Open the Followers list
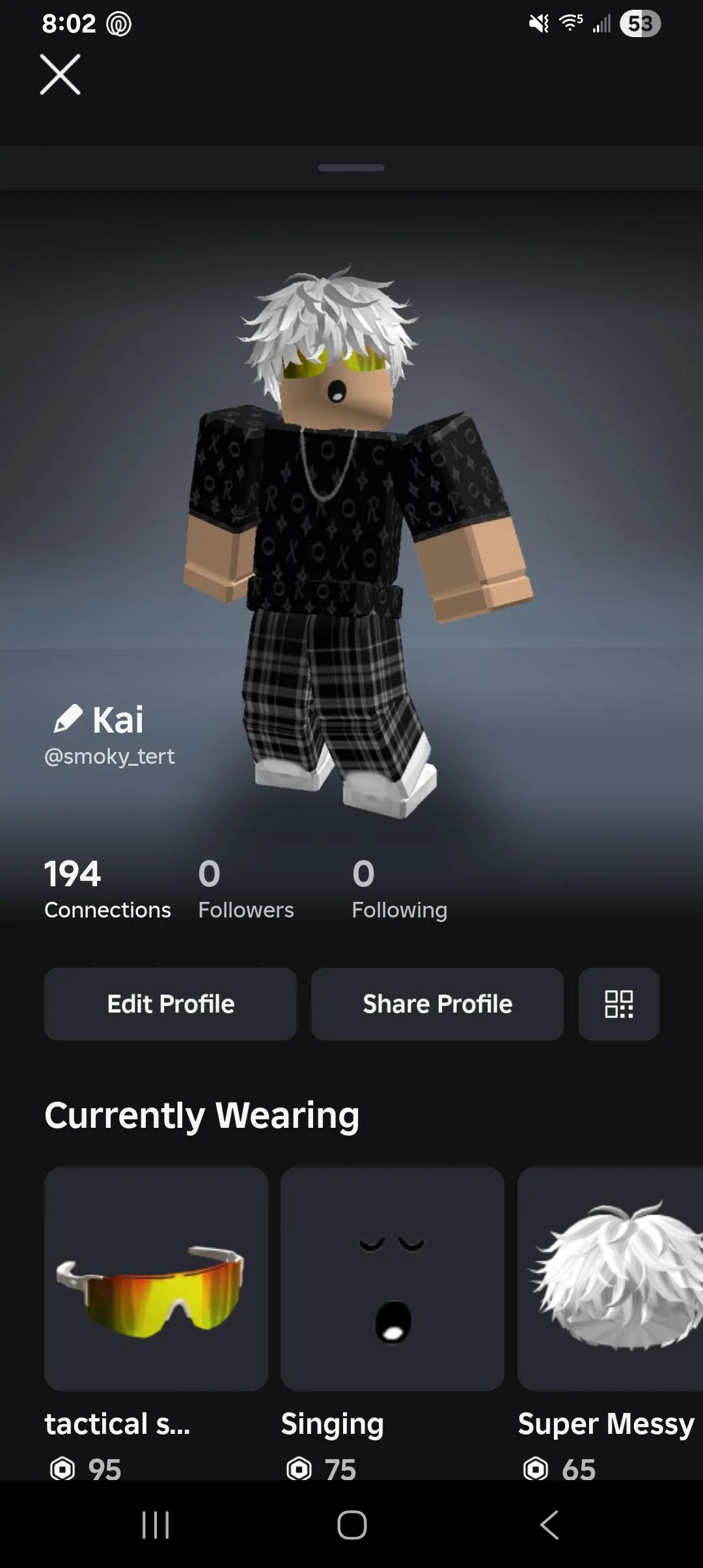The image size is (703, 1568). (245, 888)
